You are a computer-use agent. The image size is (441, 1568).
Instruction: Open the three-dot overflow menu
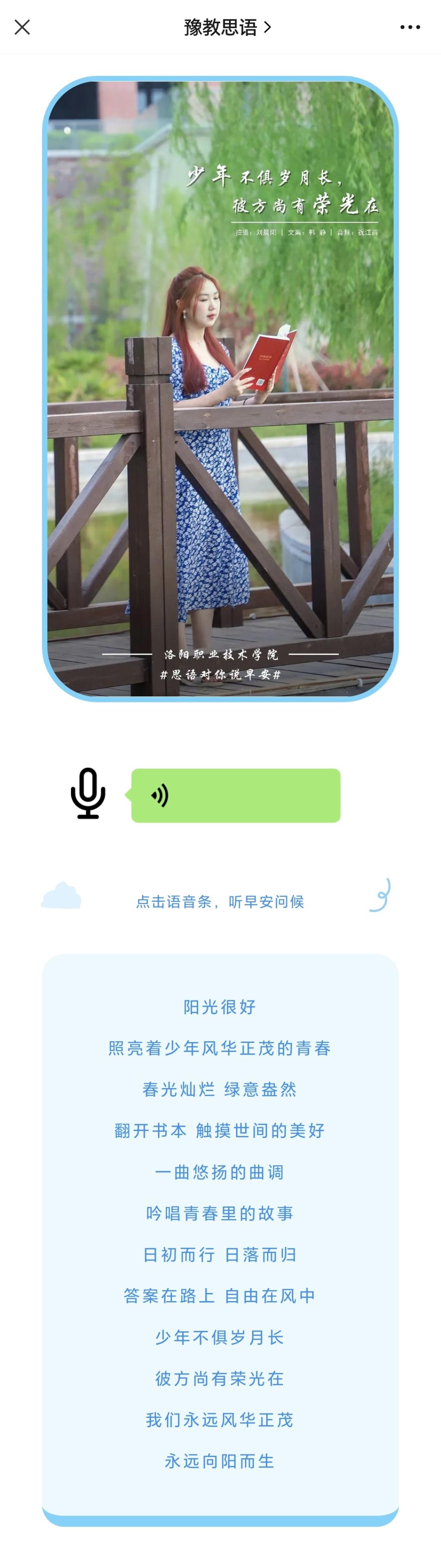[410, 28]
